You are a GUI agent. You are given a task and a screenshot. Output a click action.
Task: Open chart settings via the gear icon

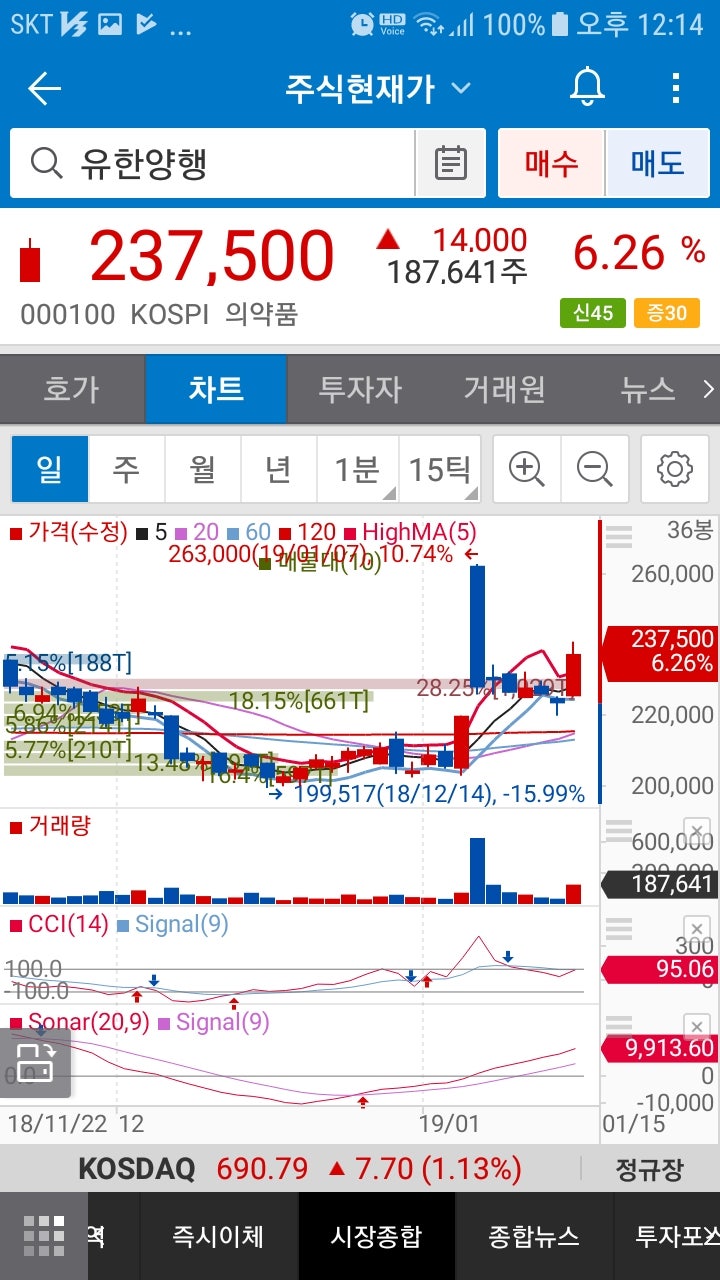tap(674, 468)
